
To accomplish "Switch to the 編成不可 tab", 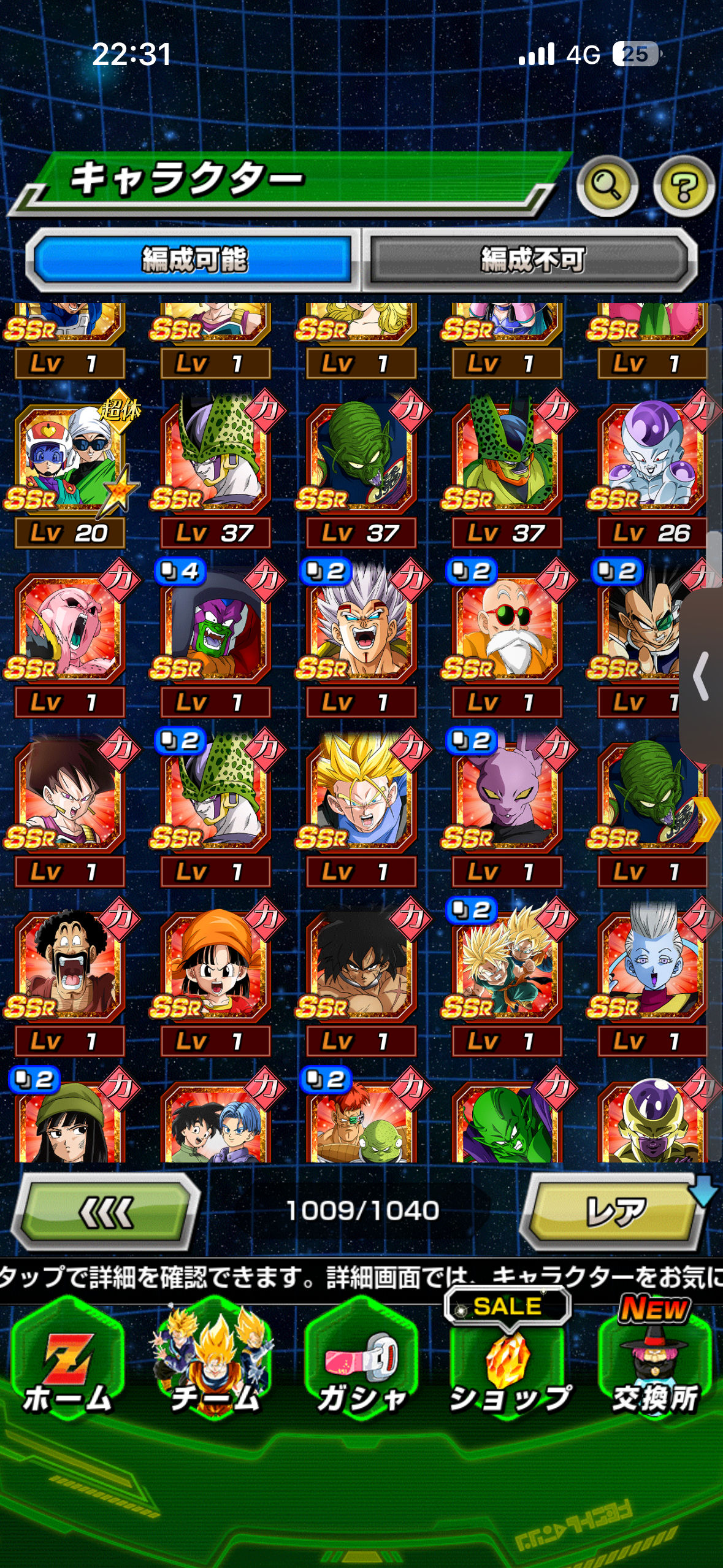I will (531, 260).
